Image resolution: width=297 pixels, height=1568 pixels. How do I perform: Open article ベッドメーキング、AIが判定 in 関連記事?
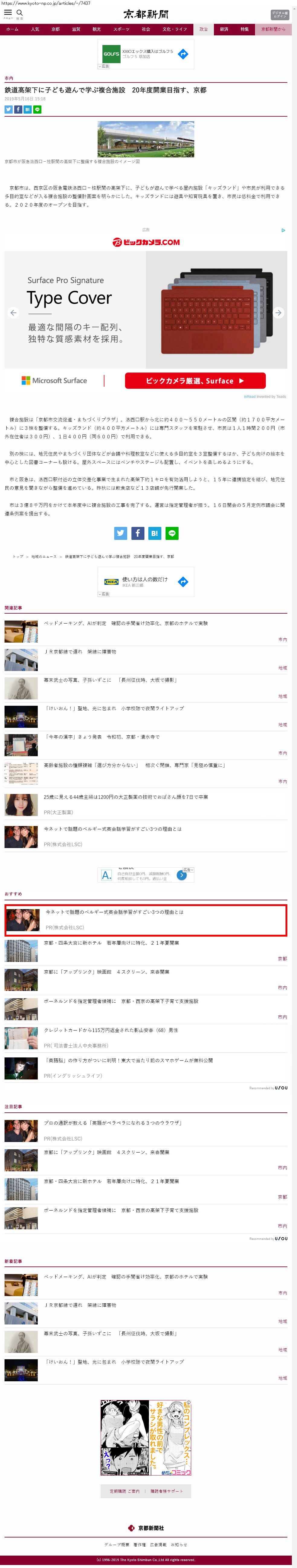125,623
